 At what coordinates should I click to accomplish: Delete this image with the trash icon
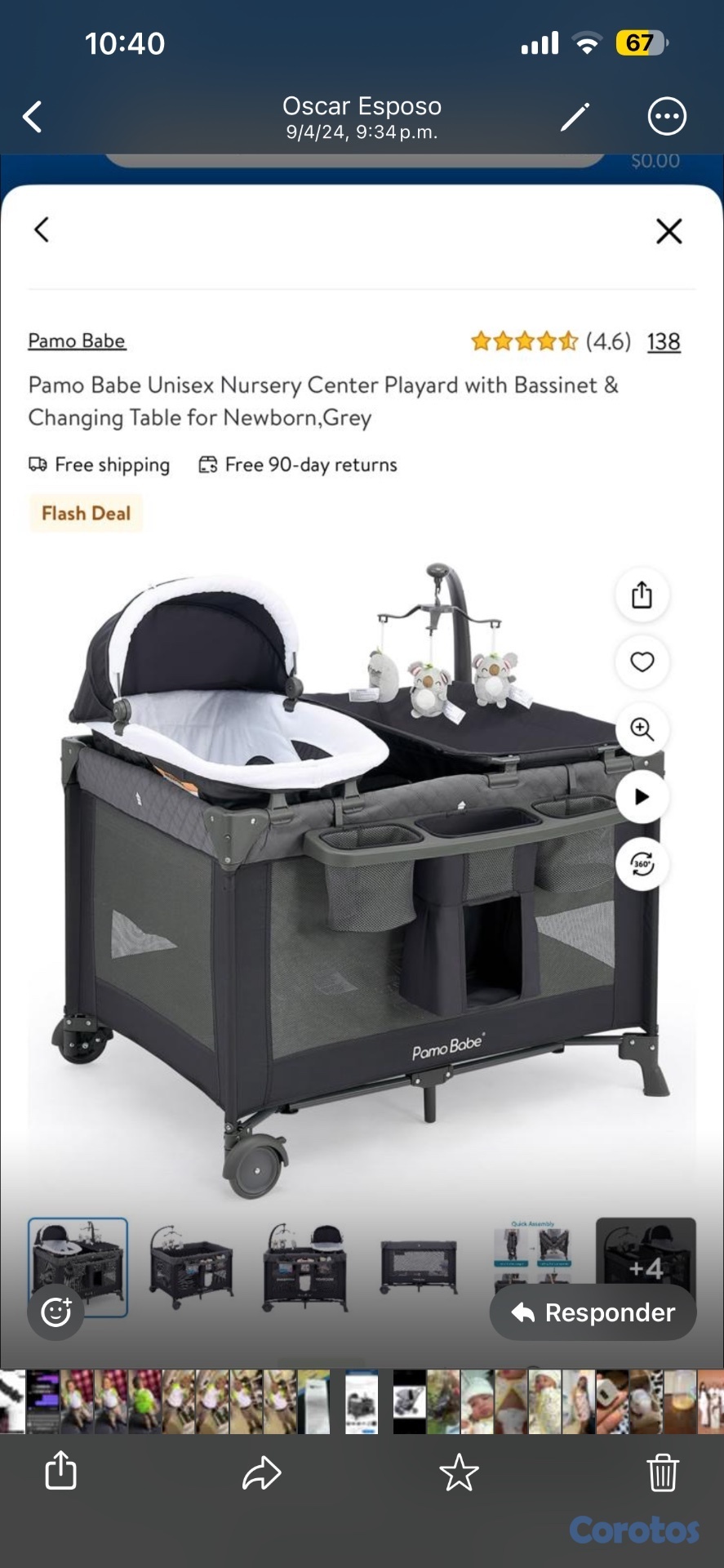click(x=662, y=1472)
